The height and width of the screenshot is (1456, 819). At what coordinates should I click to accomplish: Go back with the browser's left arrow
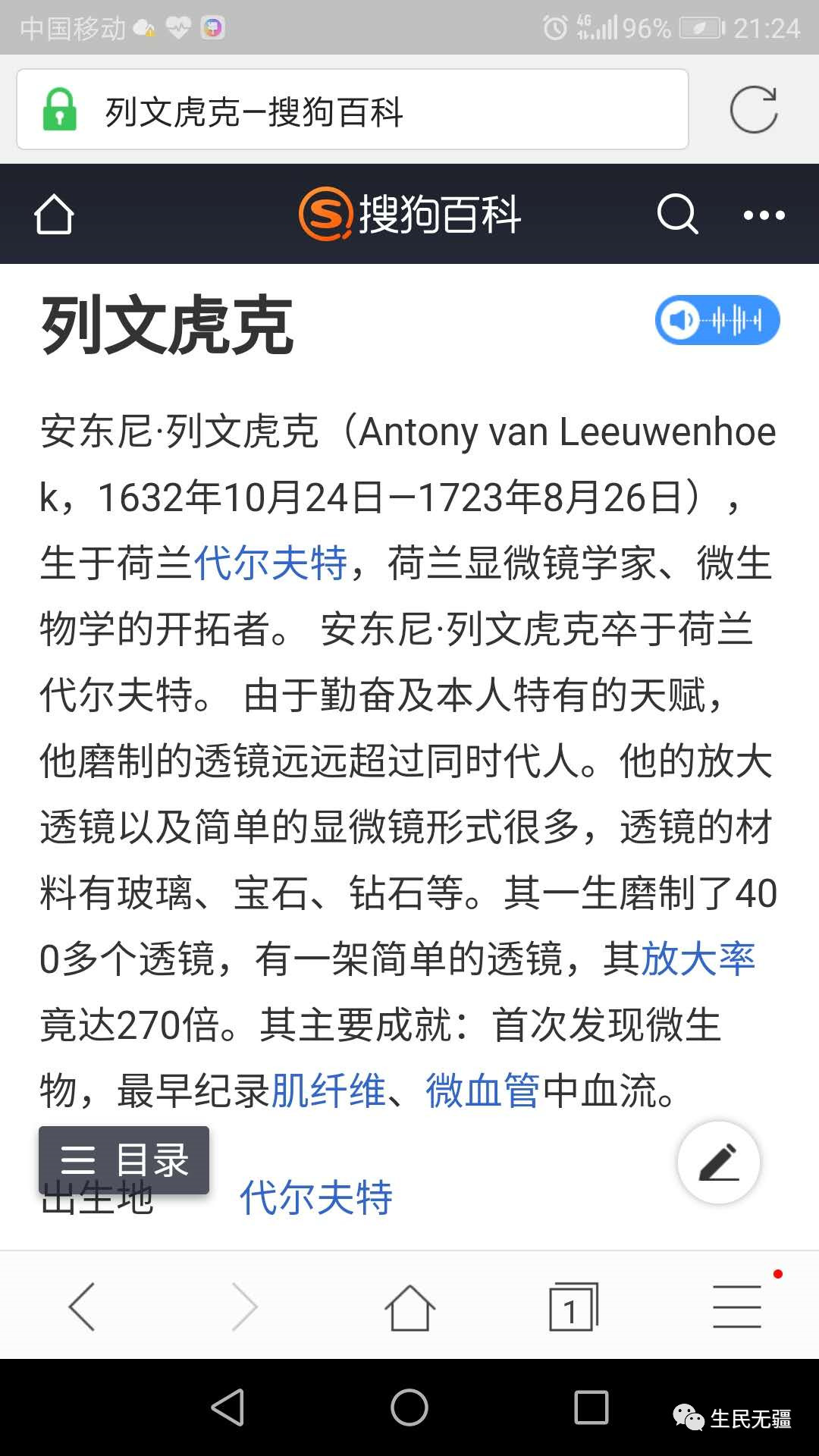pyautogui.click(x=82, y=1307)
